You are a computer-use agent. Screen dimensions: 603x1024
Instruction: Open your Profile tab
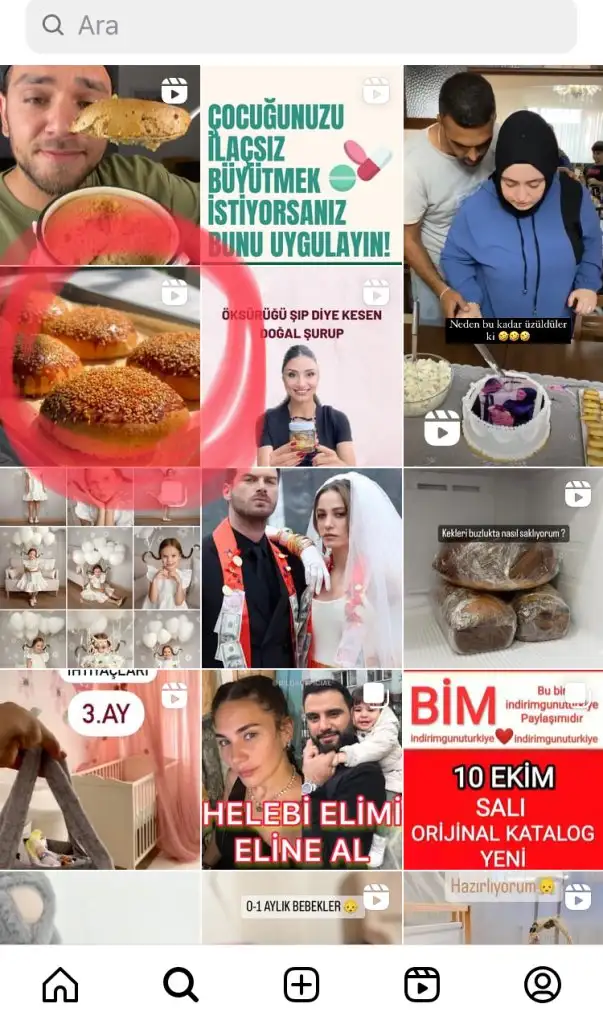(542, 984)
